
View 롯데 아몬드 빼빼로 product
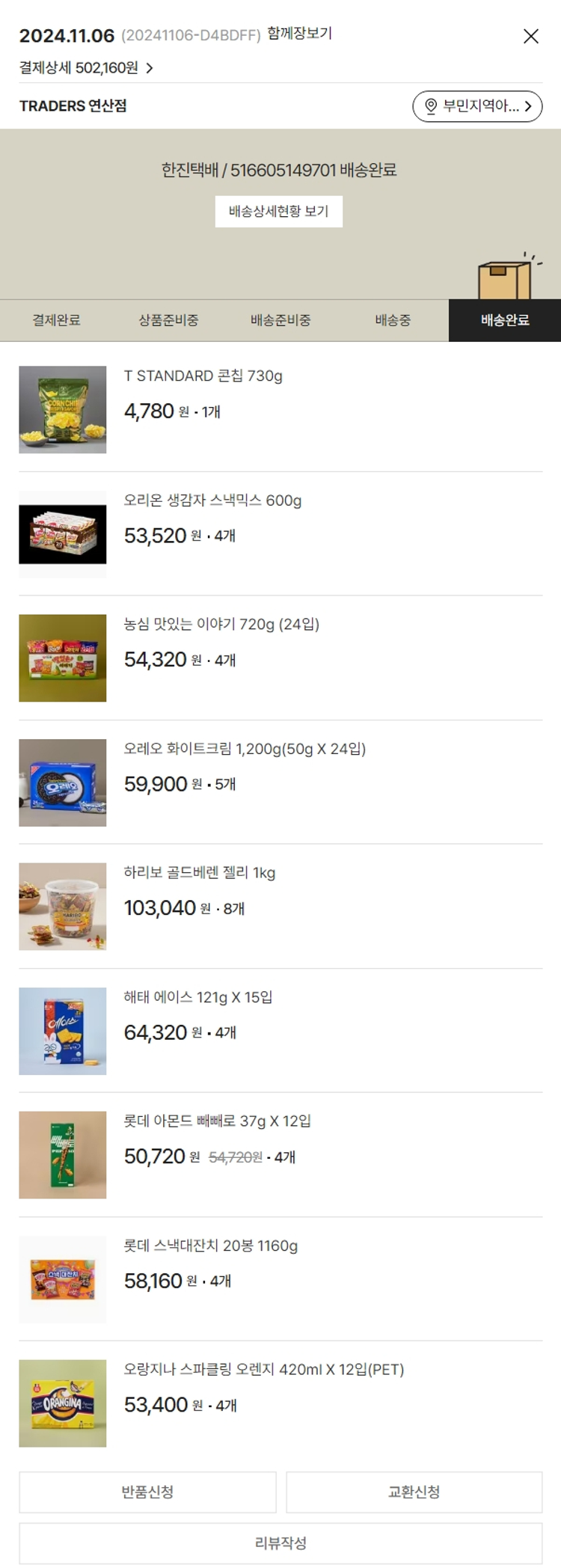point(217,1121)
